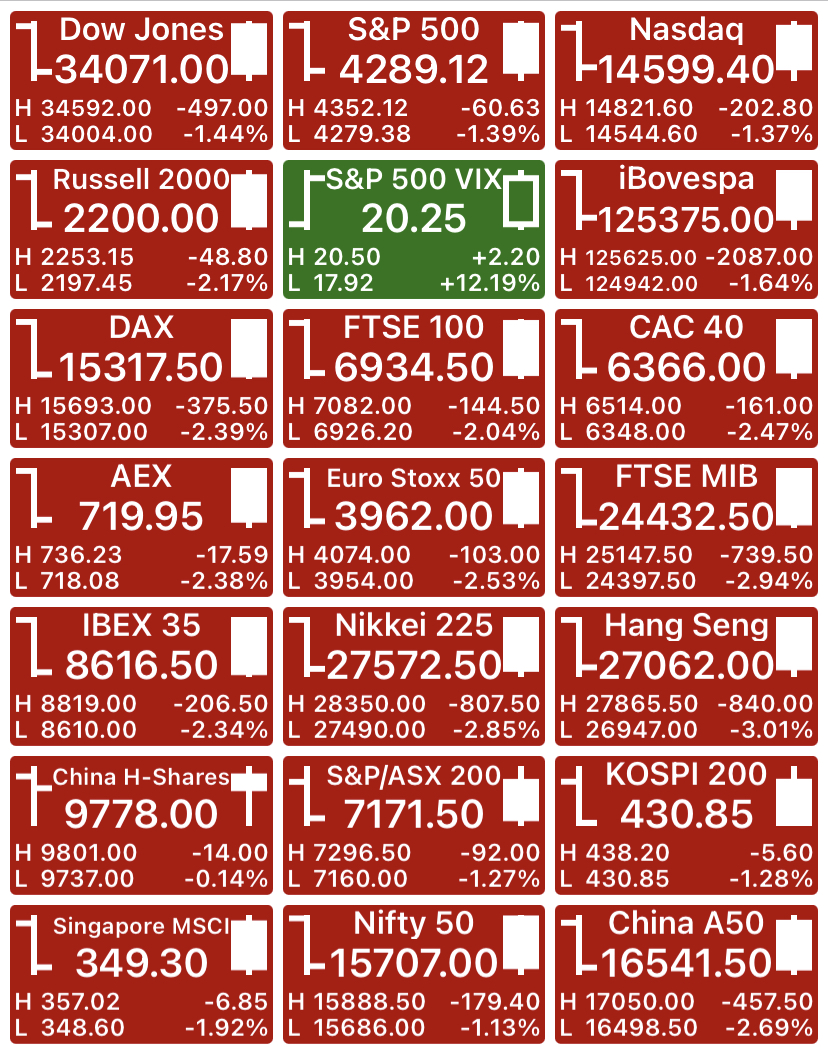The width and height of the screenshot is (828, 1049).
Task: Open the CAC 40 tile
Action: pyautogui.click(x=686, y=378)
